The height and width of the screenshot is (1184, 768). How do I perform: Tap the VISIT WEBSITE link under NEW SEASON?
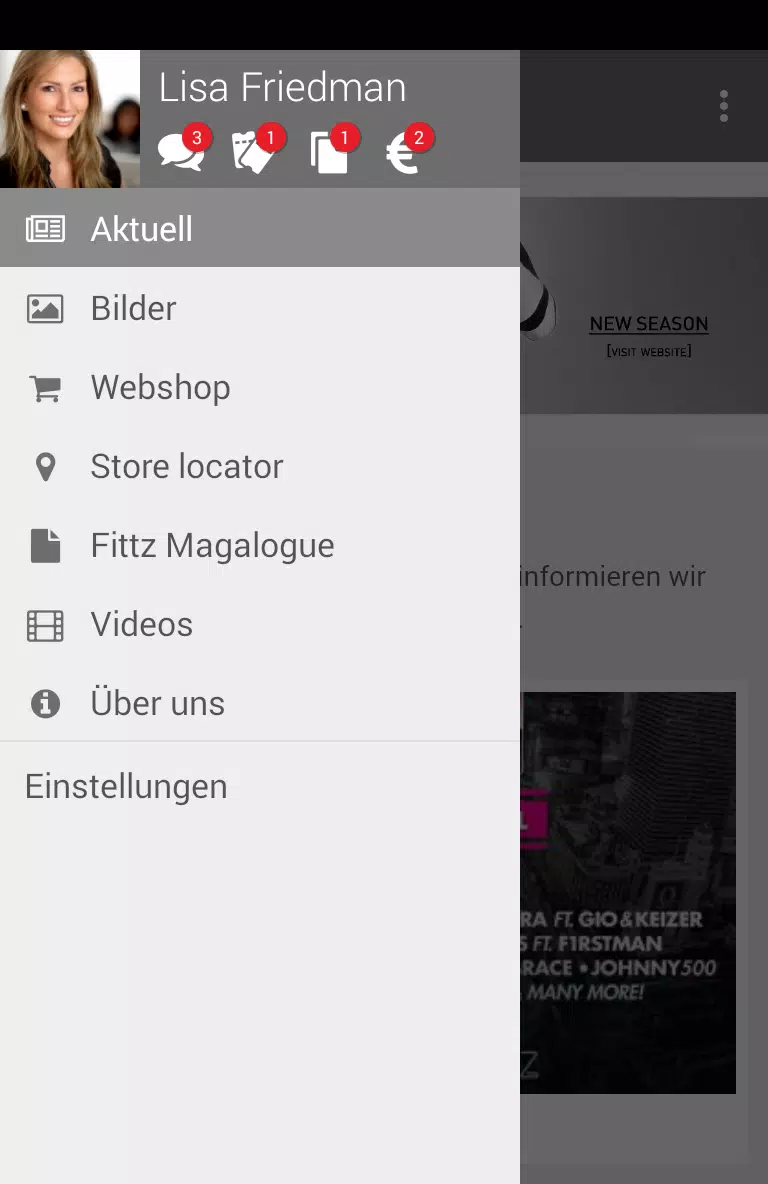click(648, 351)
